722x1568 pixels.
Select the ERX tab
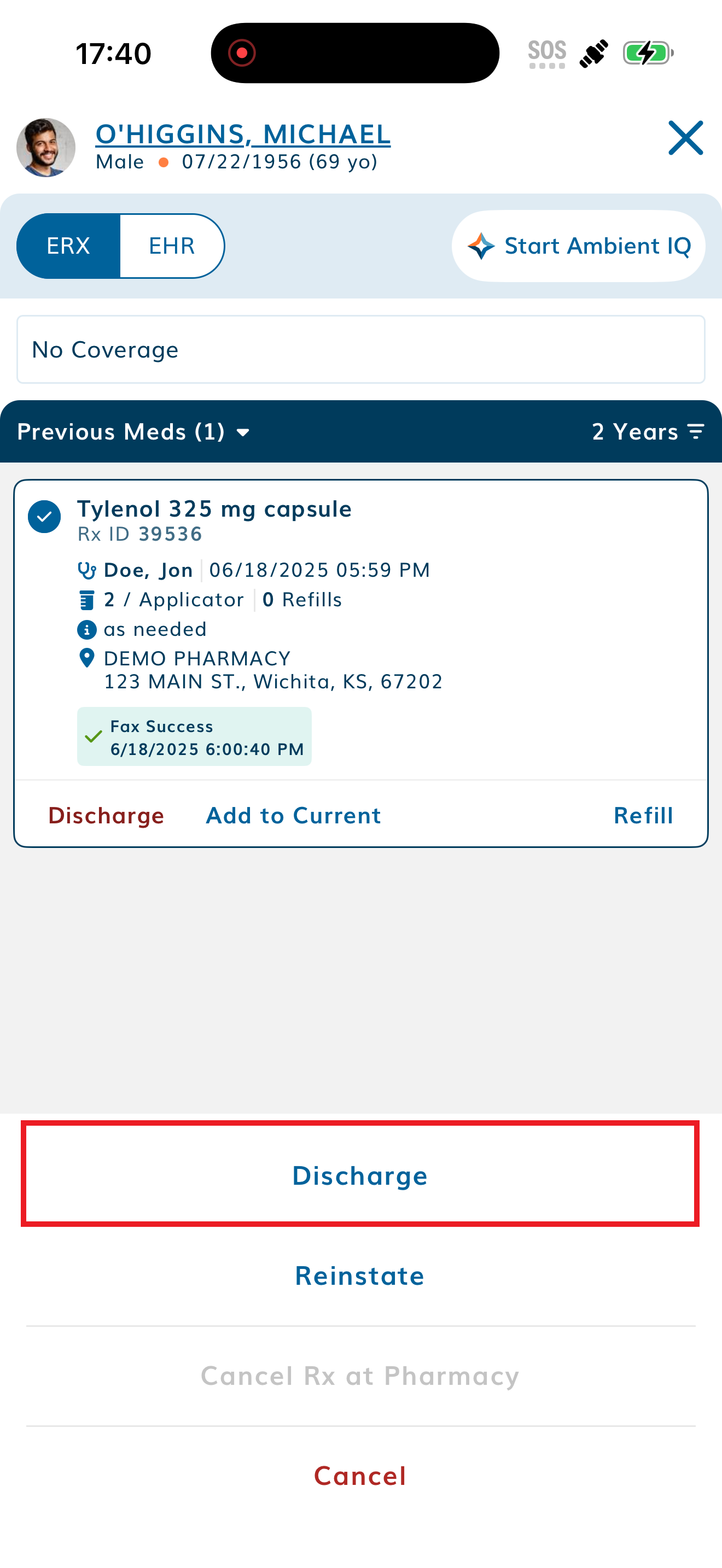pos(68,245)
